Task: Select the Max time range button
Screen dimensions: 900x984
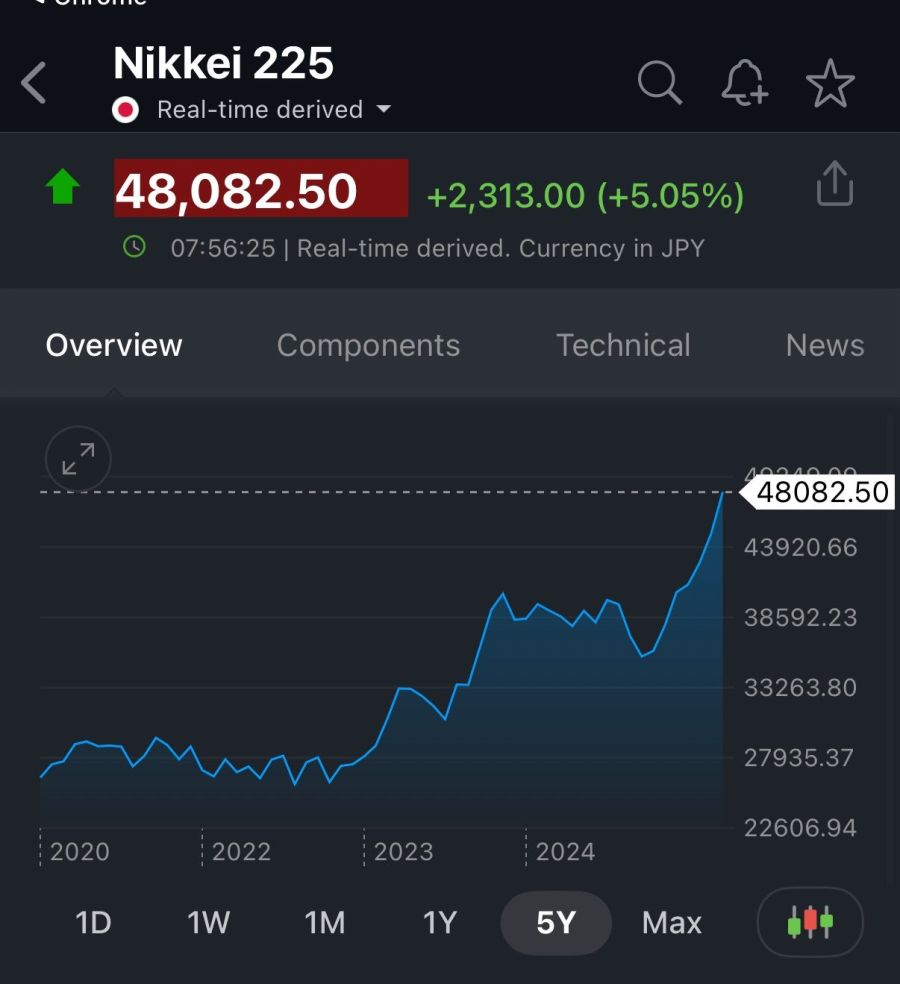Action: click(x=671, y=922)
